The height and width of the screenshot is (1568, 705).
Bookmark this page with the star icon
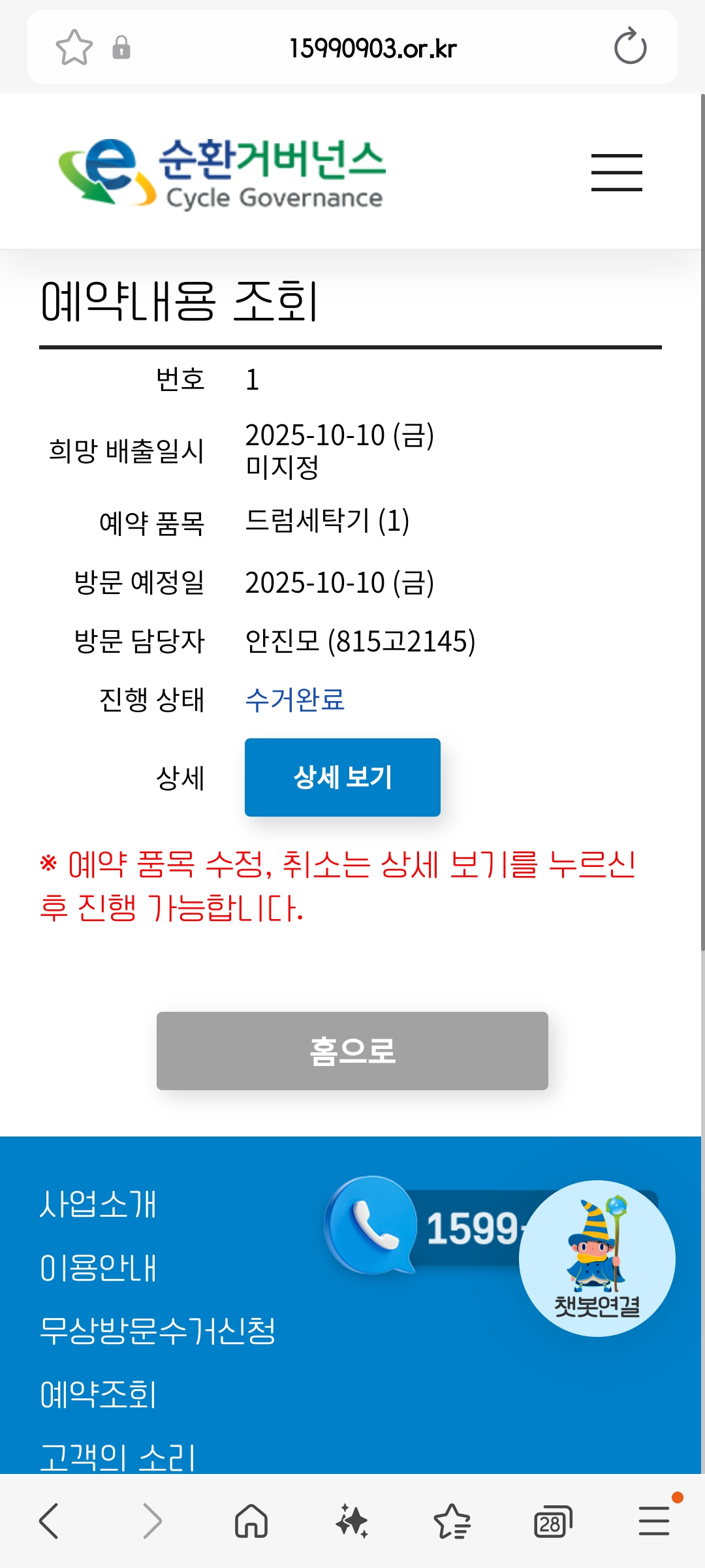(74, 48)
